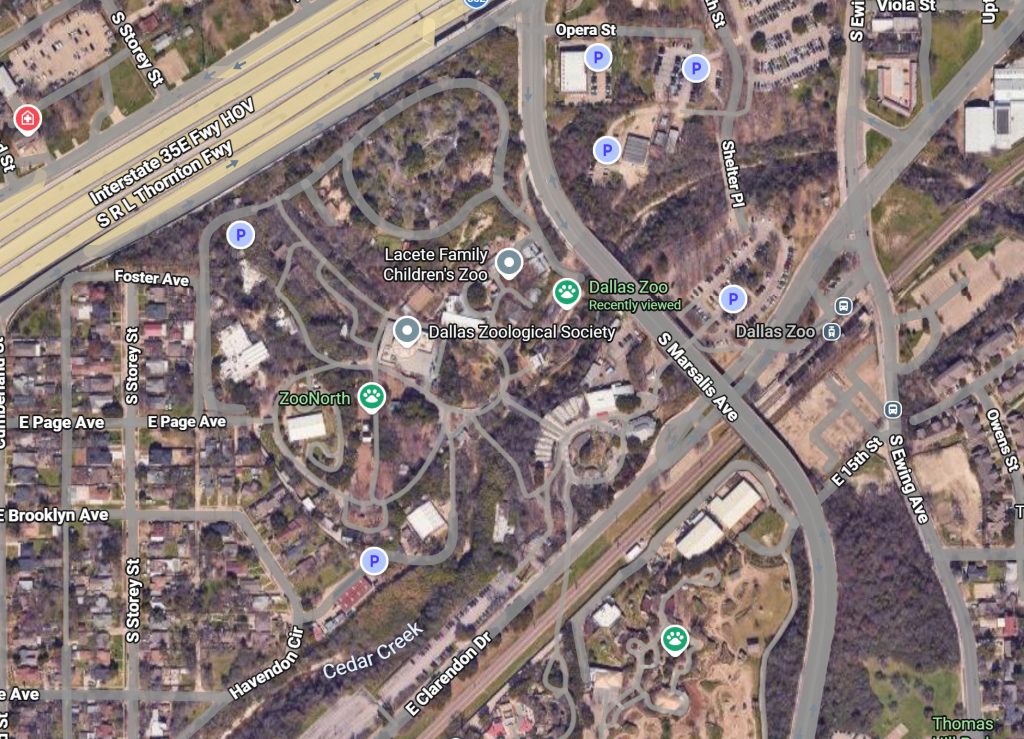The width and height of the screenshot is (1024, 739).
Task: Tap the parking pin beside S Marsalis Ave
Action: pos(733,298)
